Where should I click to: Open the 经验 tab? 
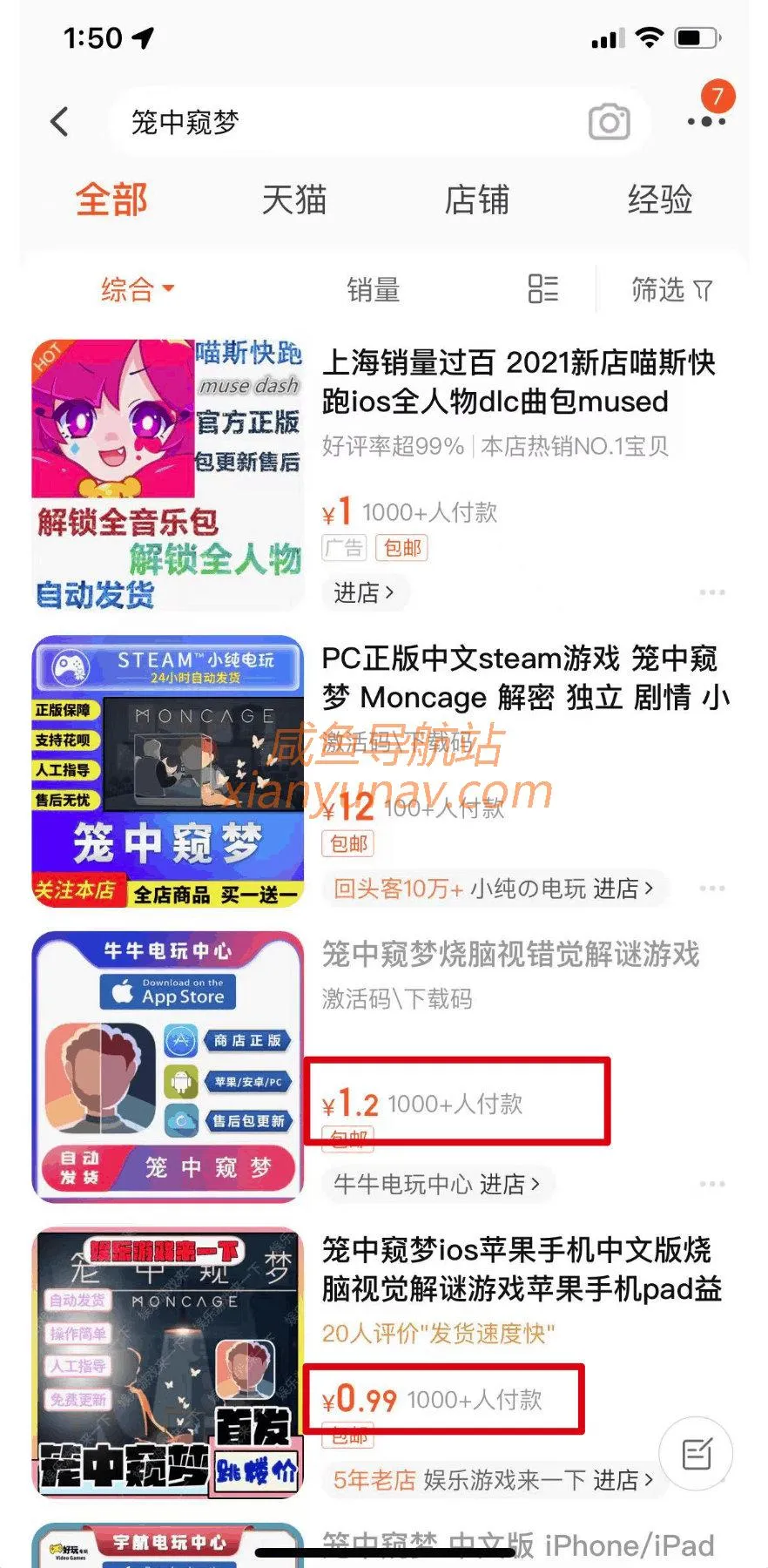(659, 199)
